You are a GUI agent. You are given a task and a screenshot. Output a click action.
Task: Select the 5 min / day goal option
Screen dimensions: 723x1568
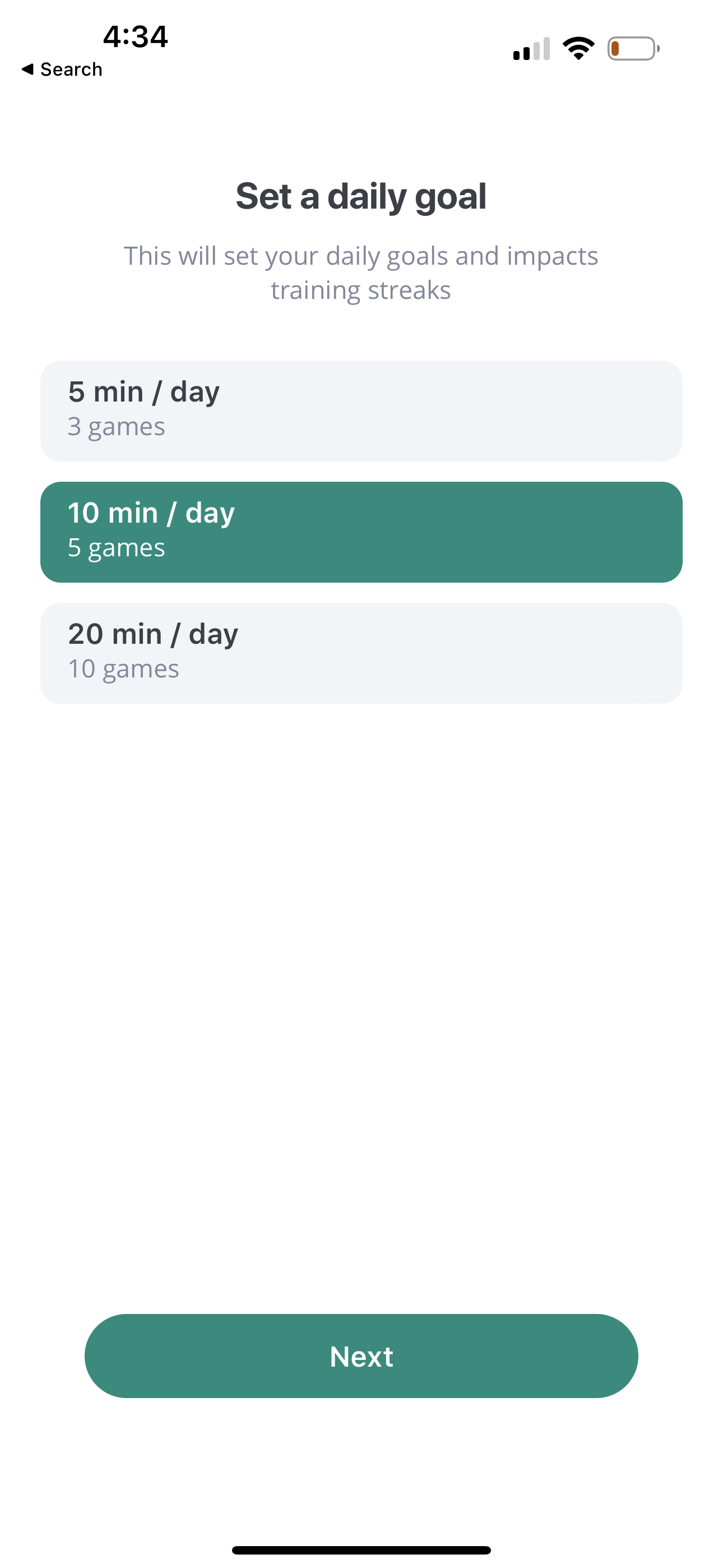361,409
